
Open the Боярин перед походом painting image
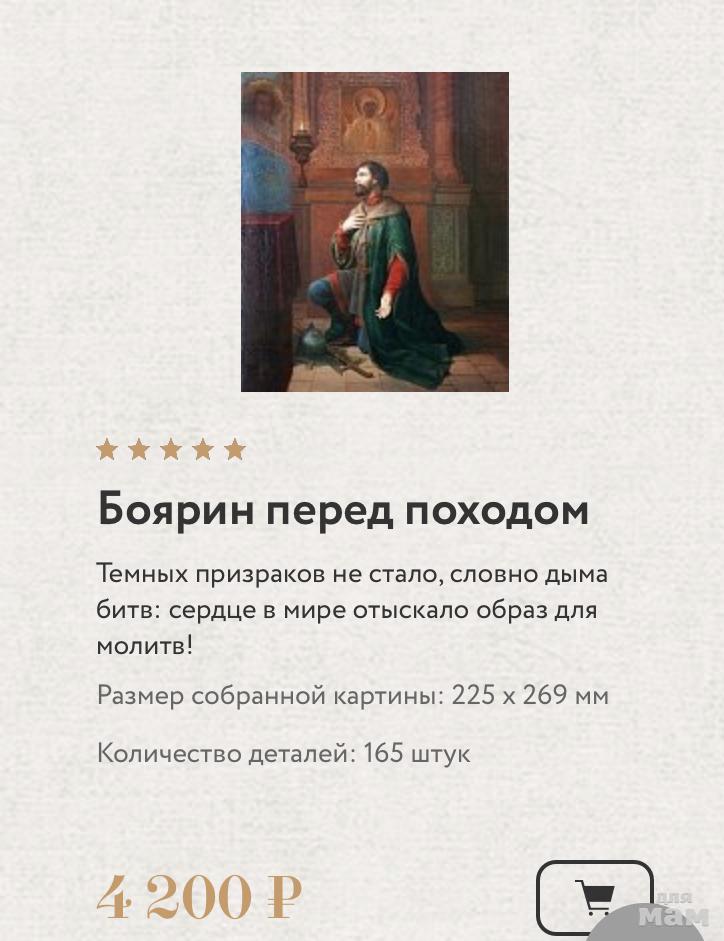pos(375,232)
